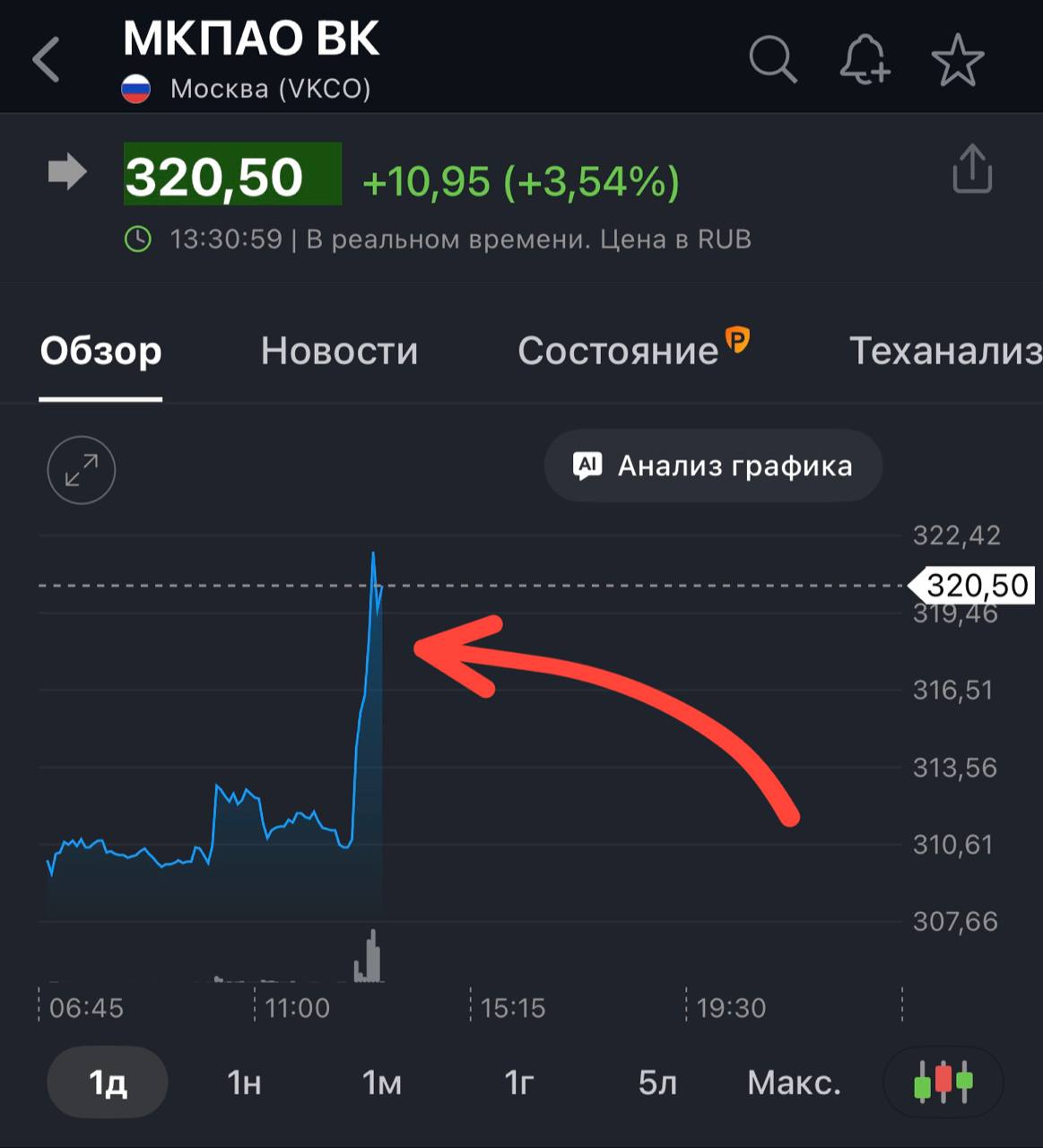Show the 1м chart range
The image size is (1043, 1148).
coord(382,1083)
